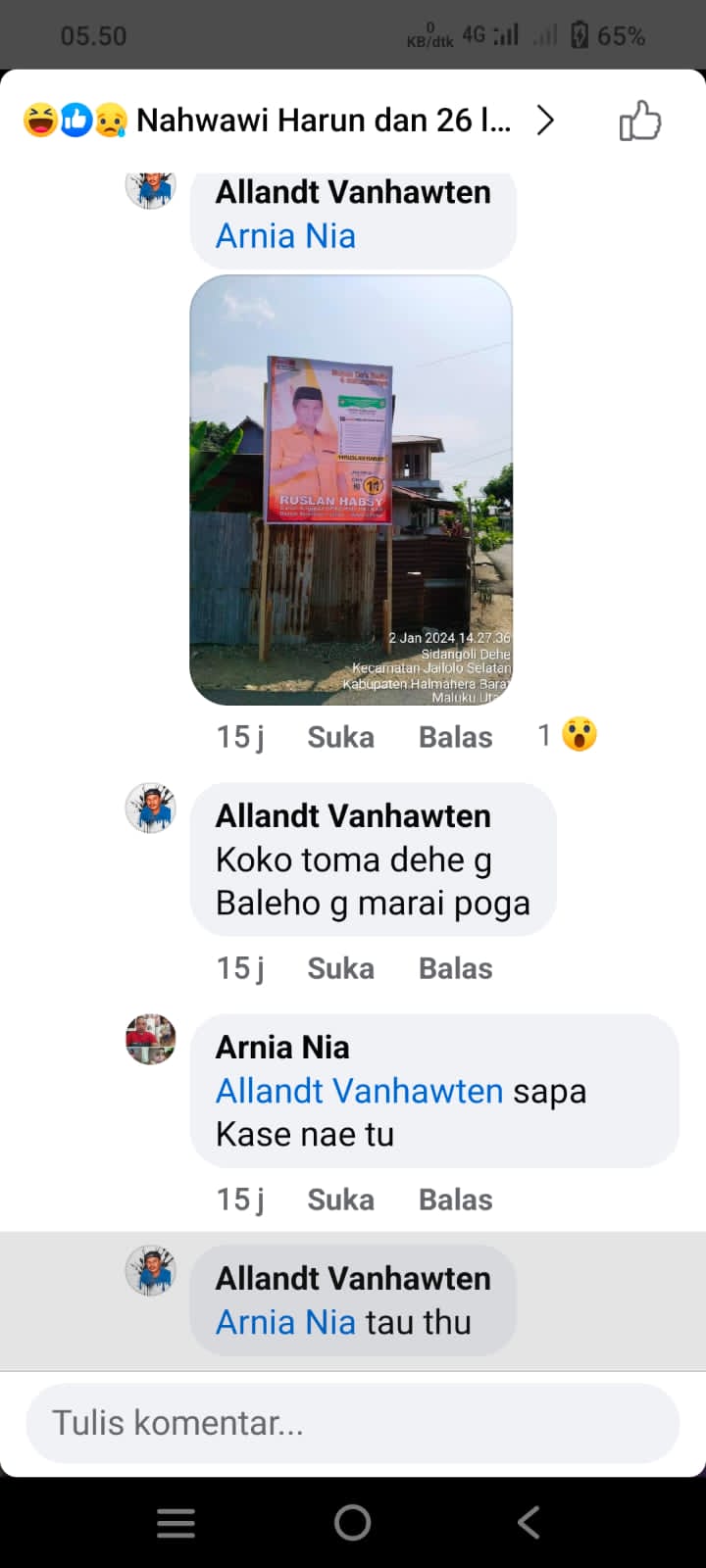View the wow reaction on photo comment
This screenshot has width=706, height=1568.
click(x=569, y=735)
